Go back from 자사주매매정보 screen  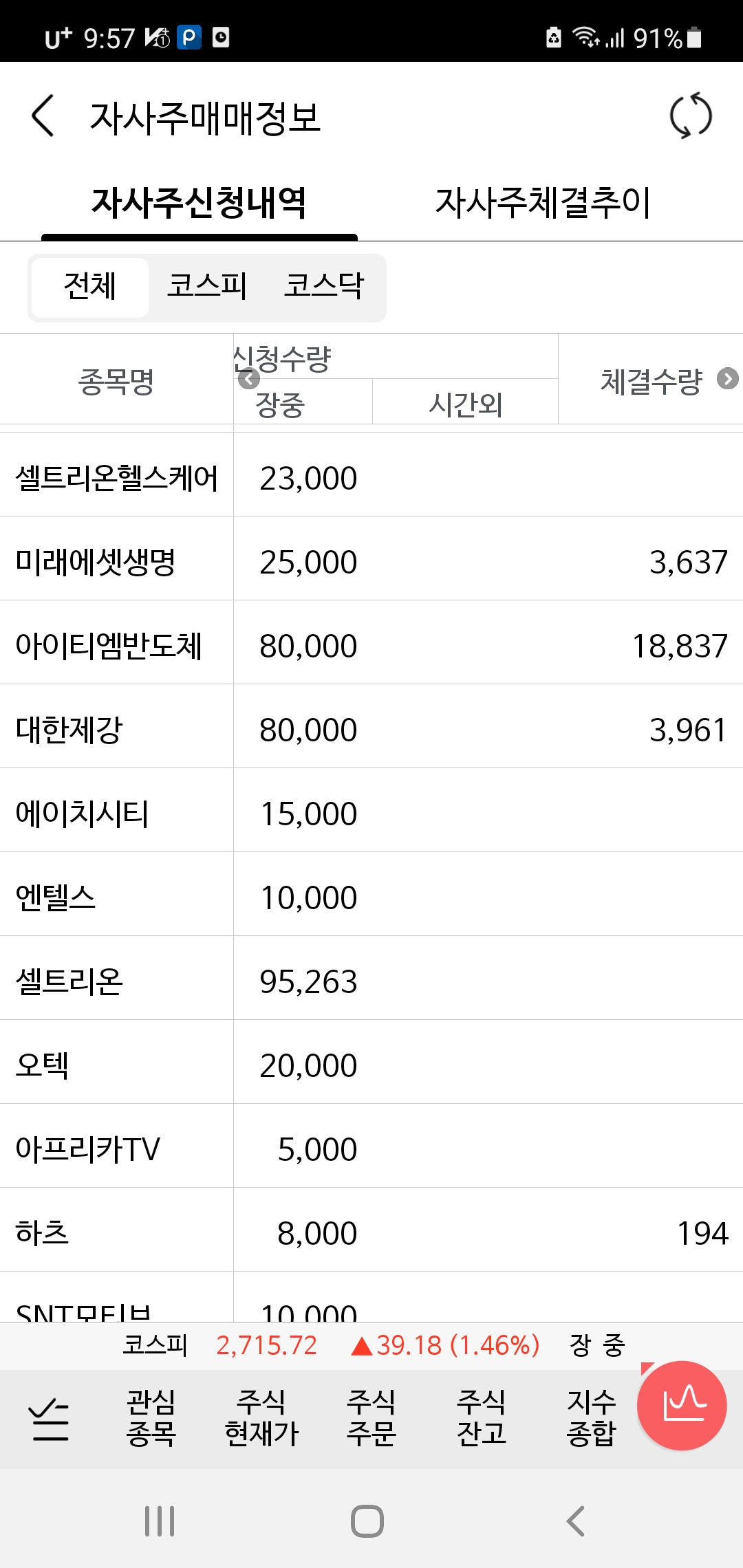click(43, 116)
